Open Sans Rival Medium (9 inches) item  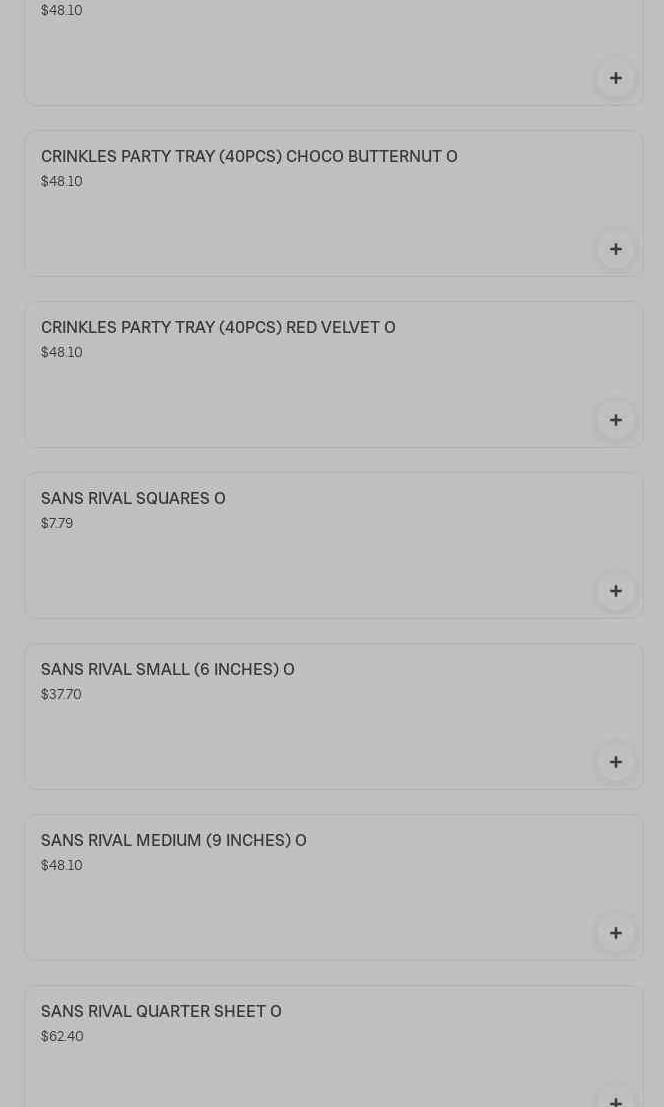(173, 841)
